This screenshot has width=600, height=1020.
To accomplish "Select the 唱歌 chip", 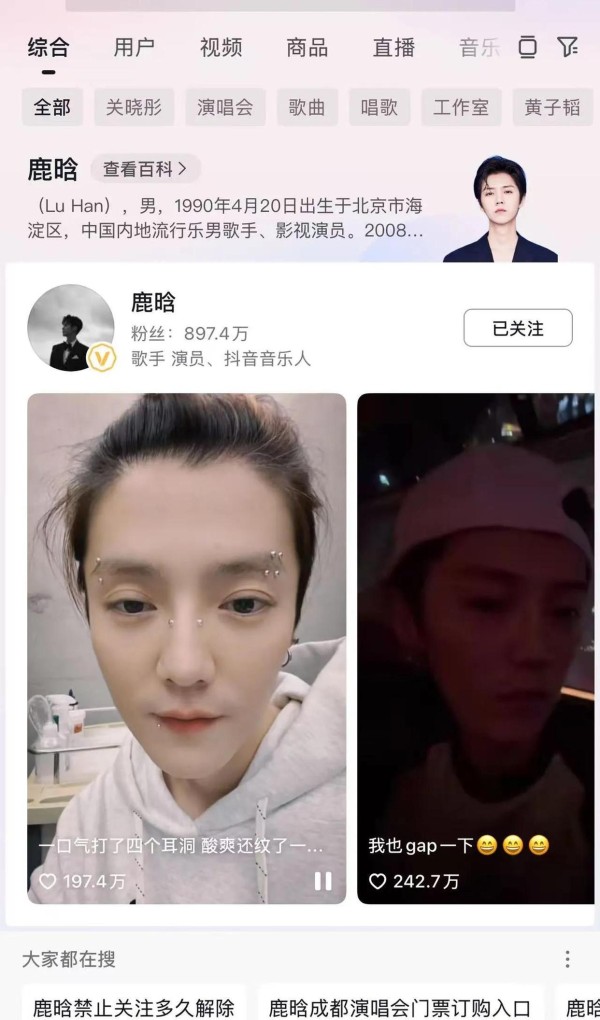I will (x=379, y=107).
